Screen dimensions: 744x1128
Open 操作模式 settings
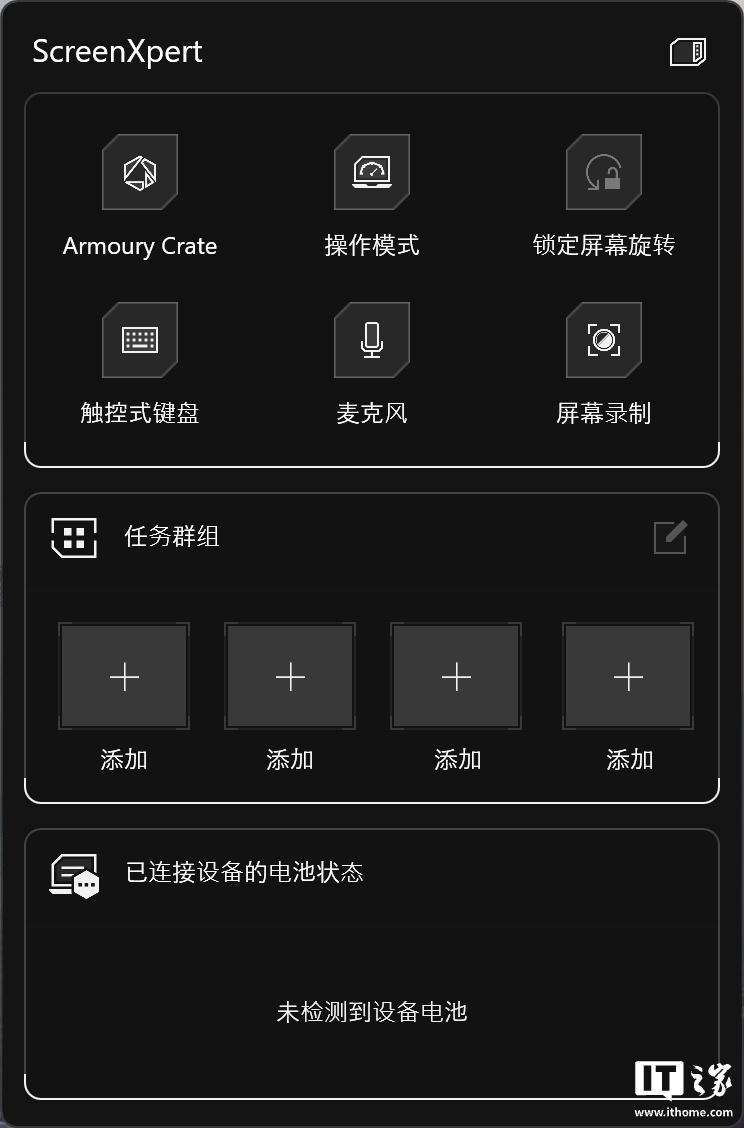click(372, 173)
